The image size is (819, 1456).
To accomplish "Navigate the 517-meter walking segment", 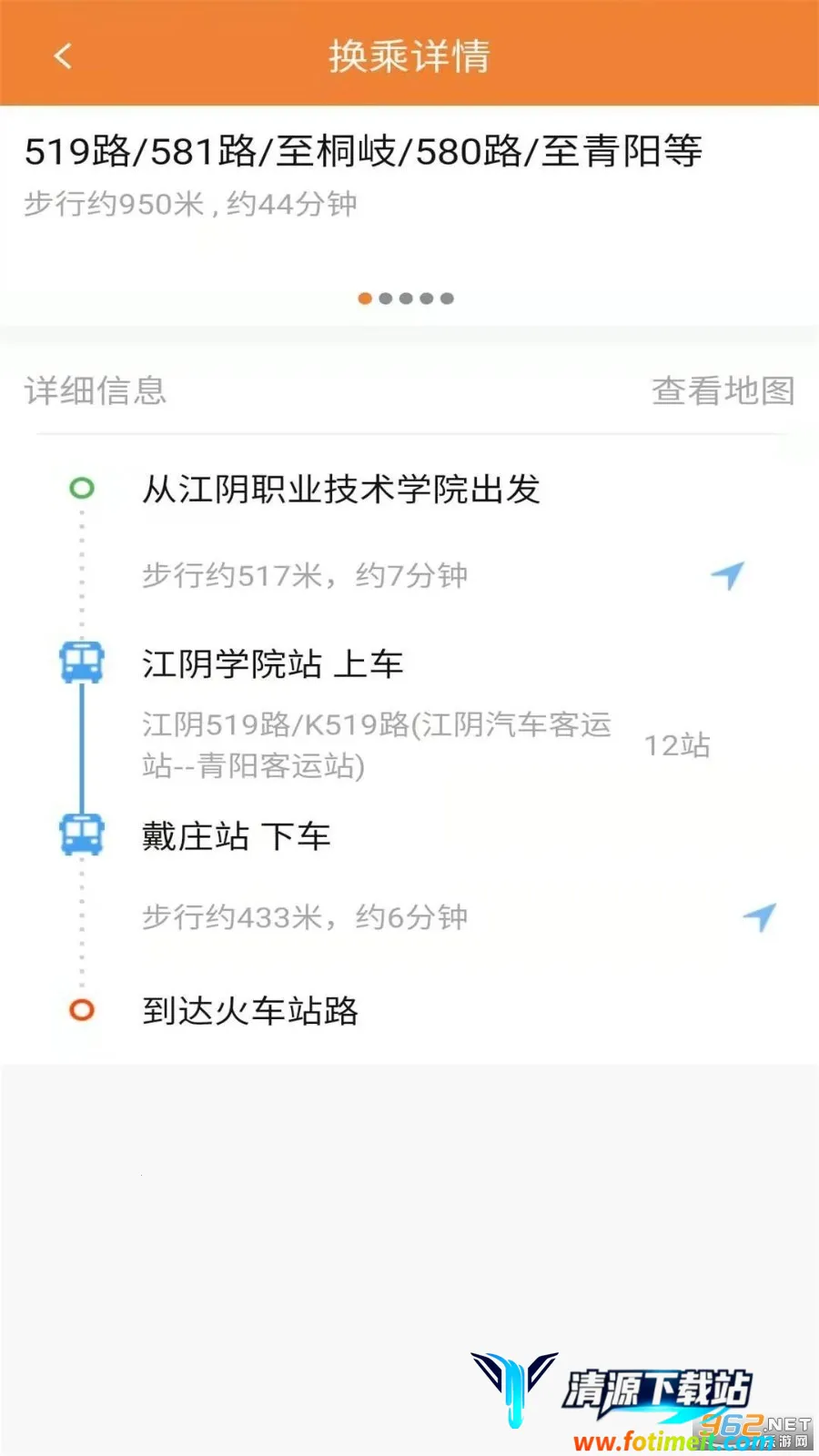I will [x=727, y=575].
